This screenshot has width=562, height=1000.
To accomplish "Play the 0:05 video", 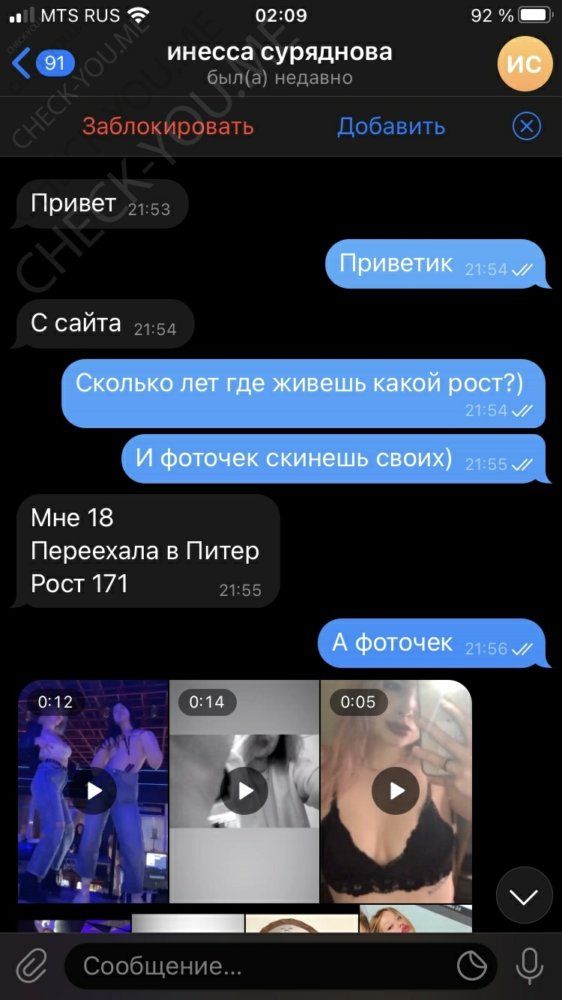I will click(x=396, y=791).
